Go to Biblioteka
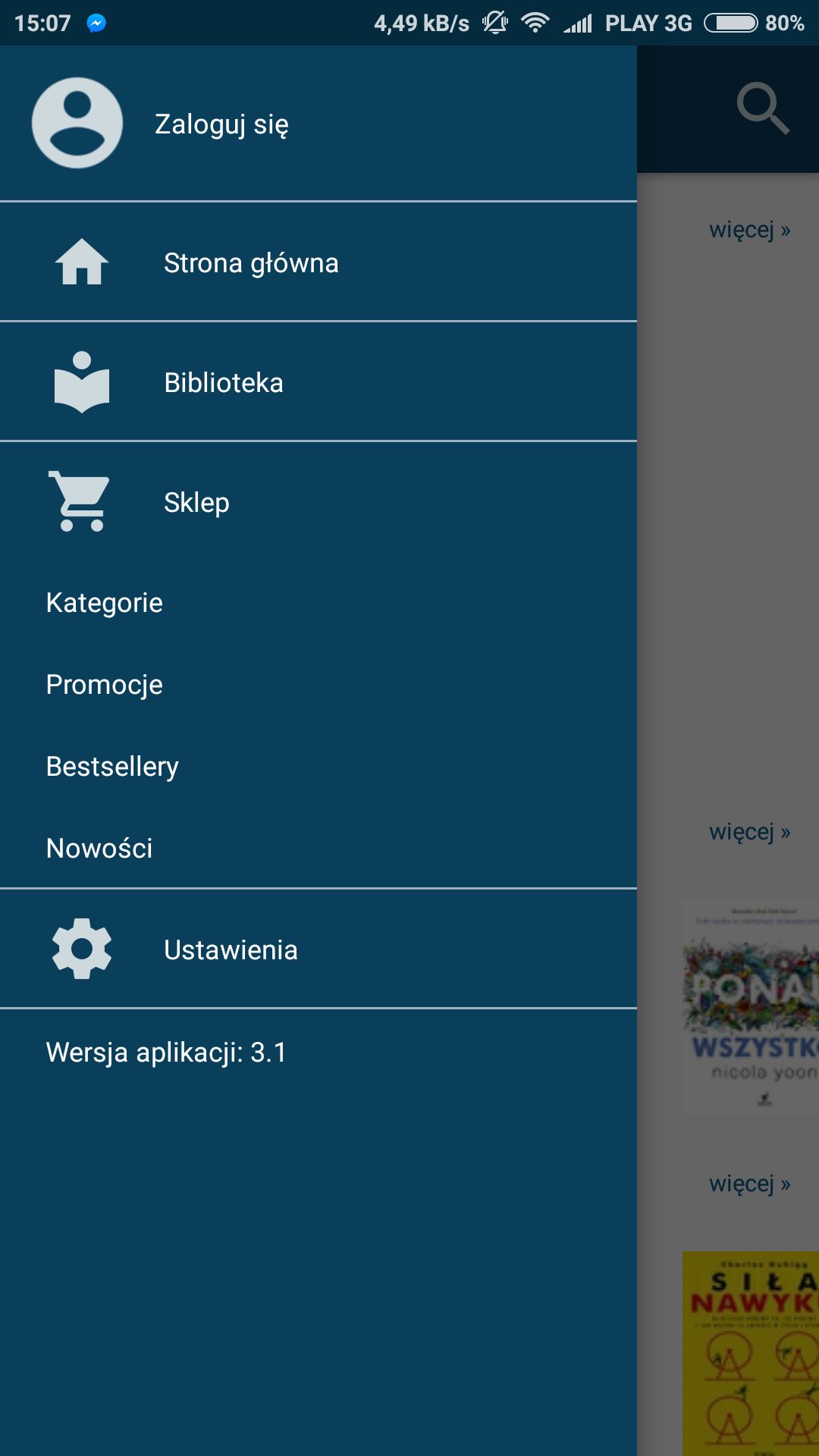The width and height of the screenshot is (819, 1456). (x=318, y=382)
